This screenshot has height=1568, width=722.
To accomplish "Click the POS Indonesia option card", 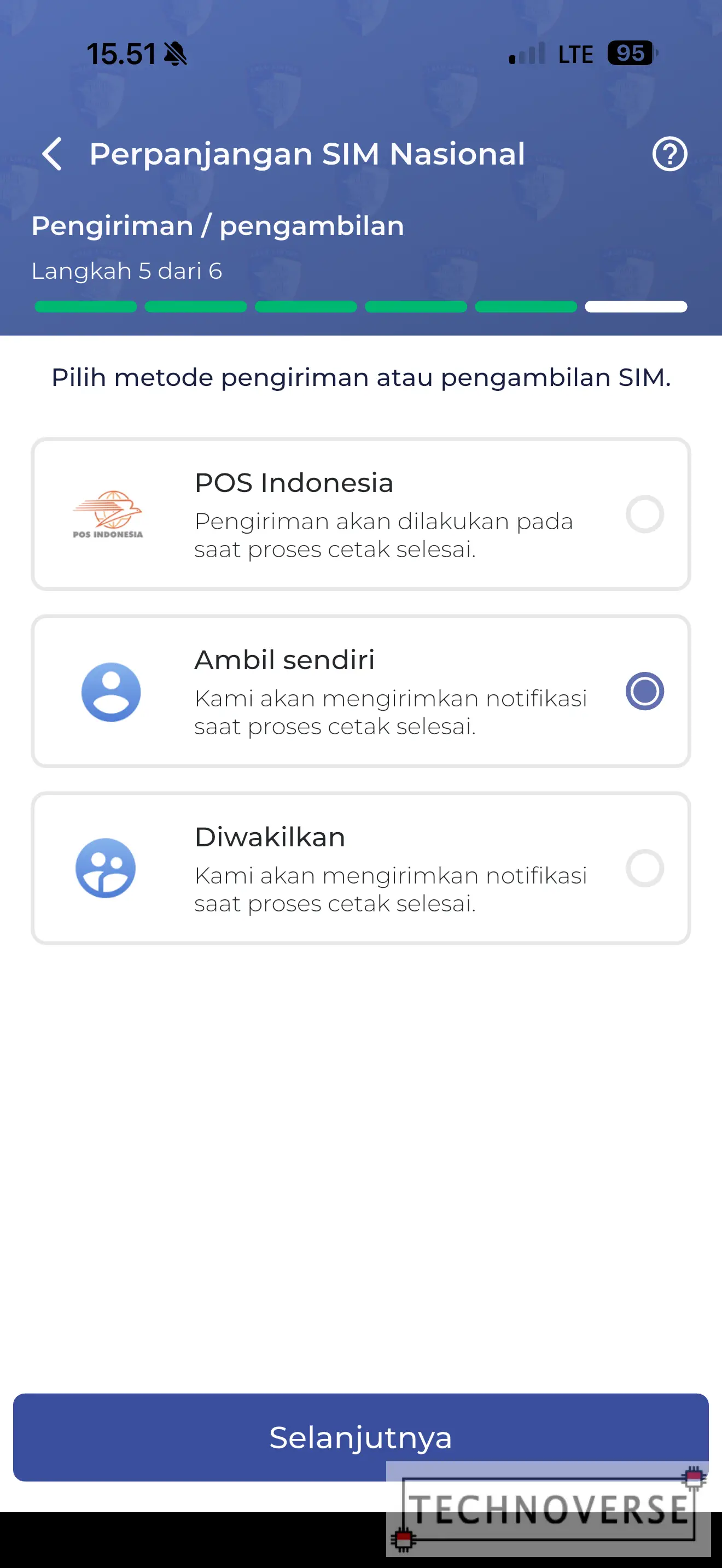I will (361, 513).
